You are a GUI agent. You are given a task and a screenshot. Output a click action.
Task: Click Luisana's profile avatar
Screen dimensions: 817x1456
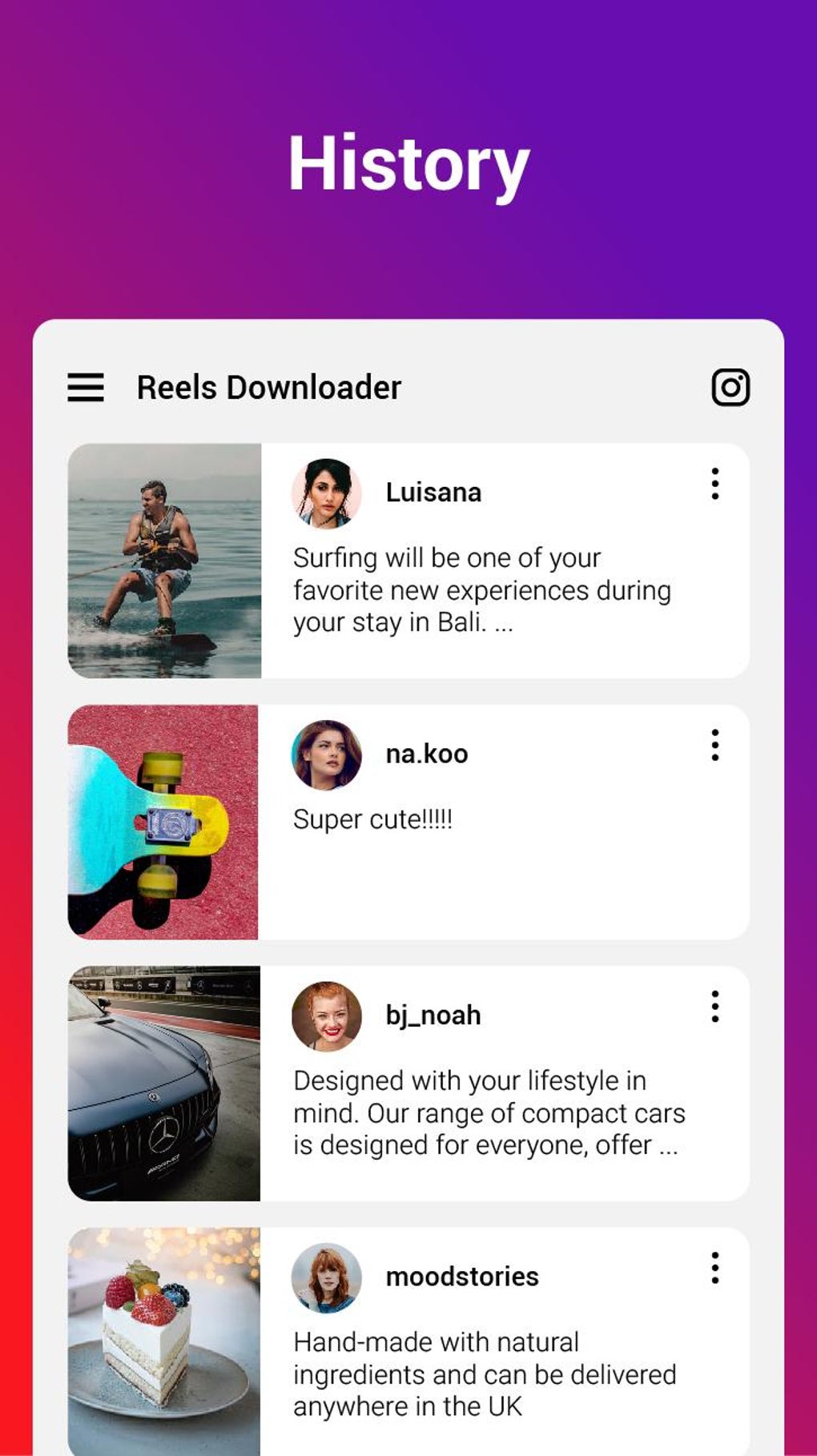click(328, 492)
